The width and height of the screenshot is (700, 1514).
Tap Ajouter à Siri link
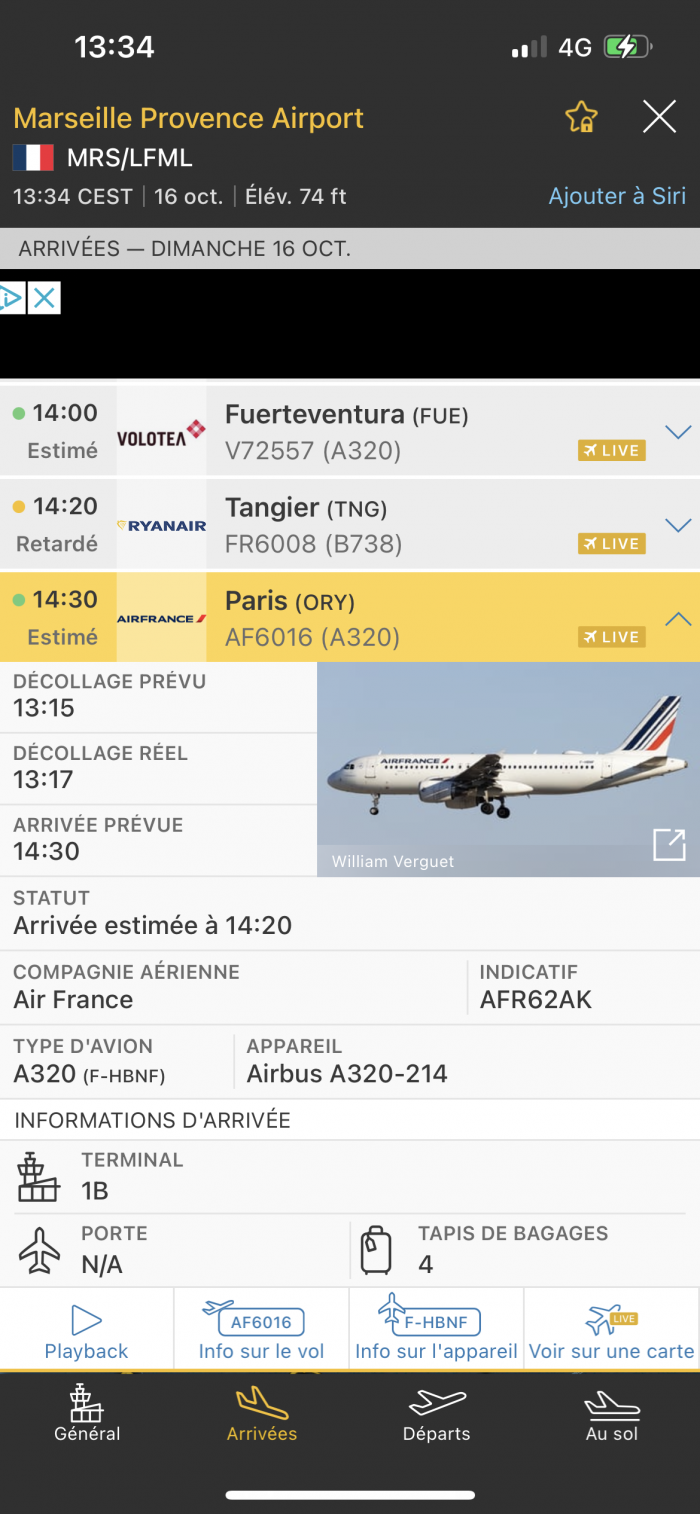(617, 196)
